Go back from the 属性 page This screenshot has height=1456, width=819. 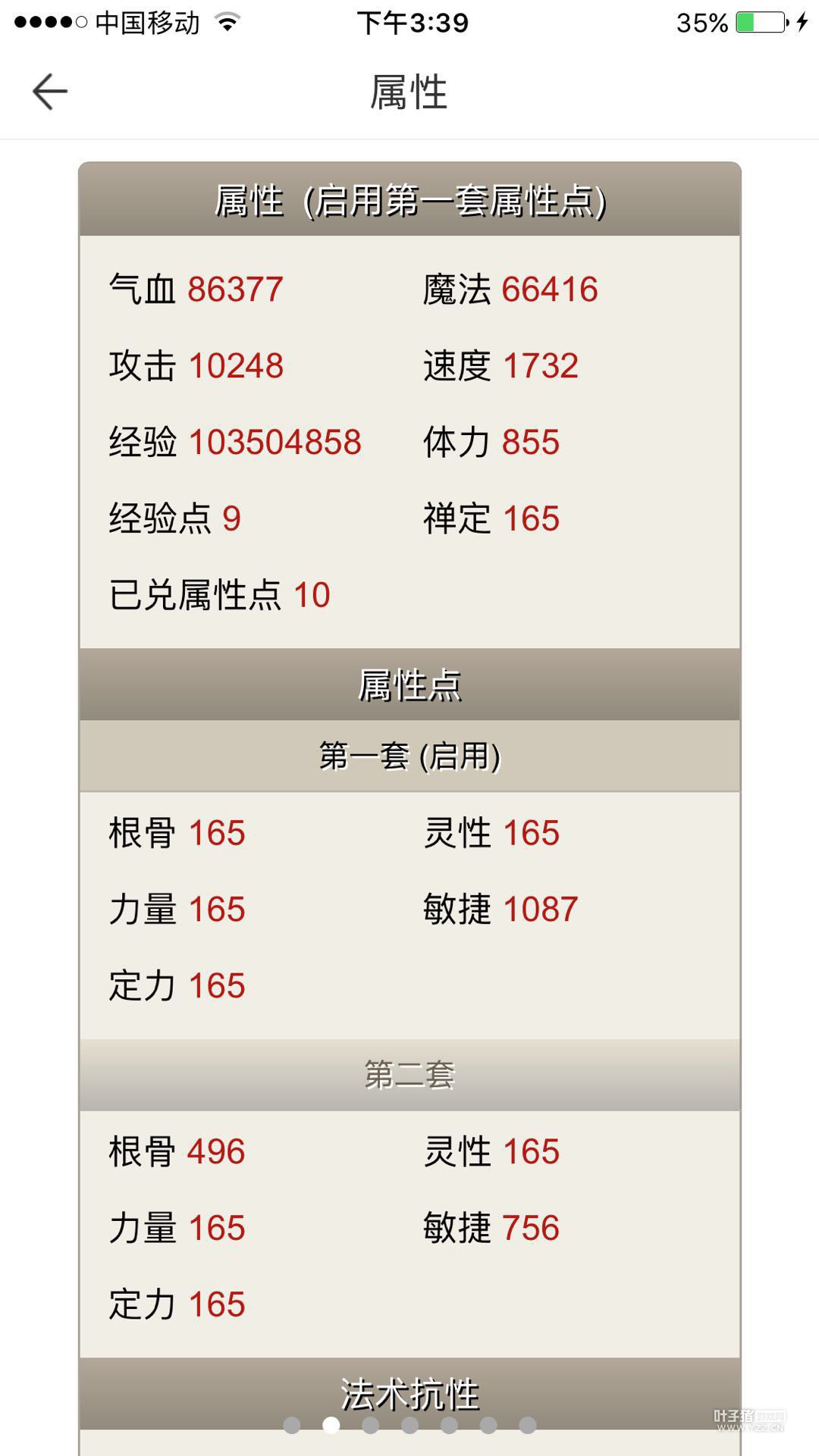coord(50,92)
